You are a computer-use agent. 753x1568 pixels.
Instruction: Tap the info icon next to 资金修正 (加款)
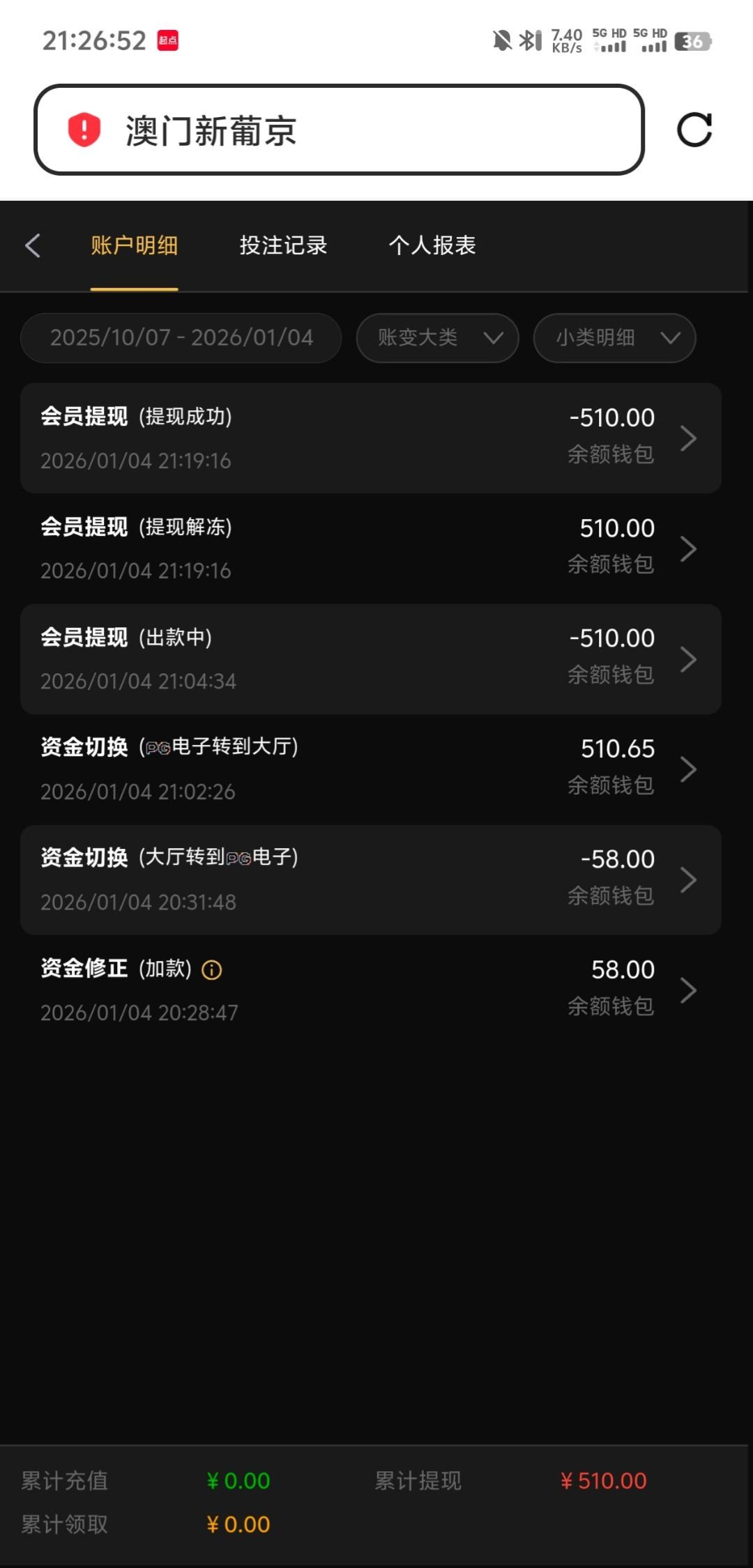(212, 970)
